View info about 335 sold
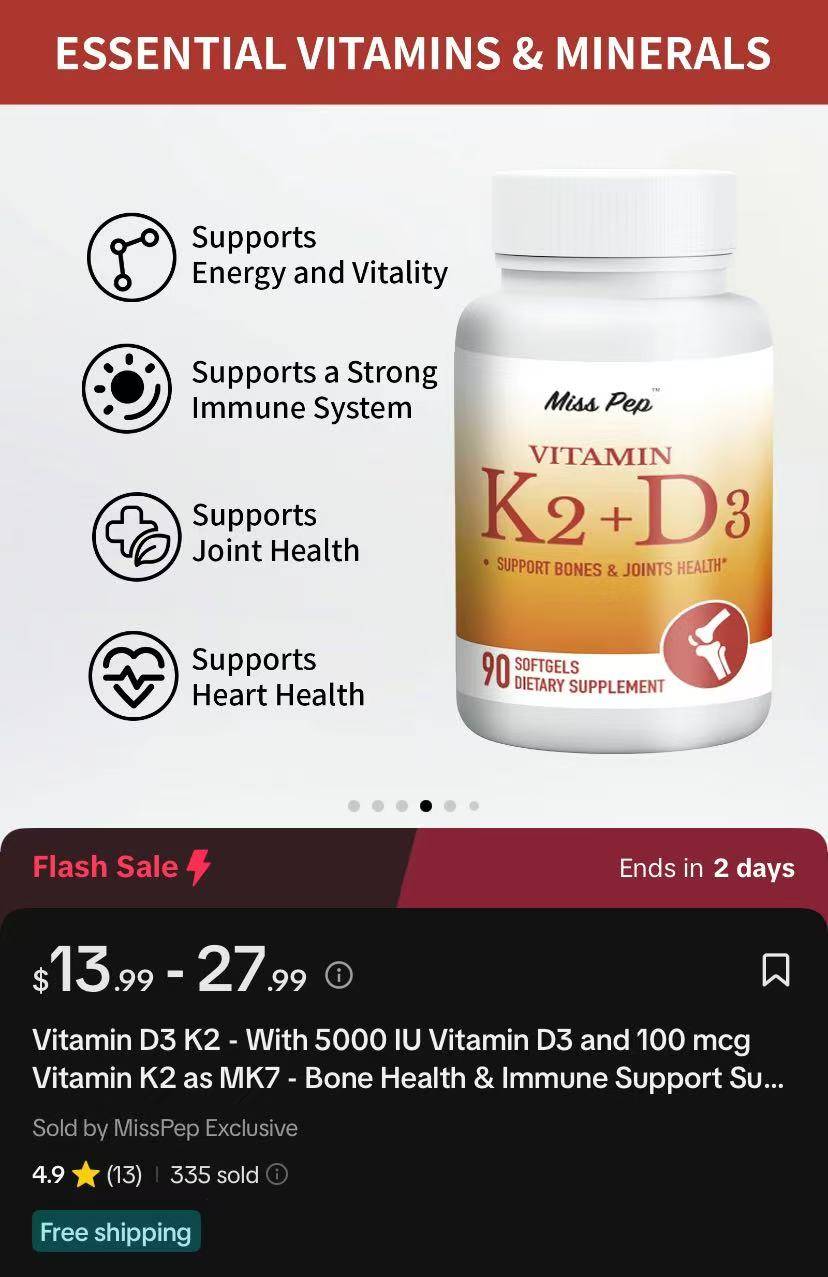 click(278, 1174)
